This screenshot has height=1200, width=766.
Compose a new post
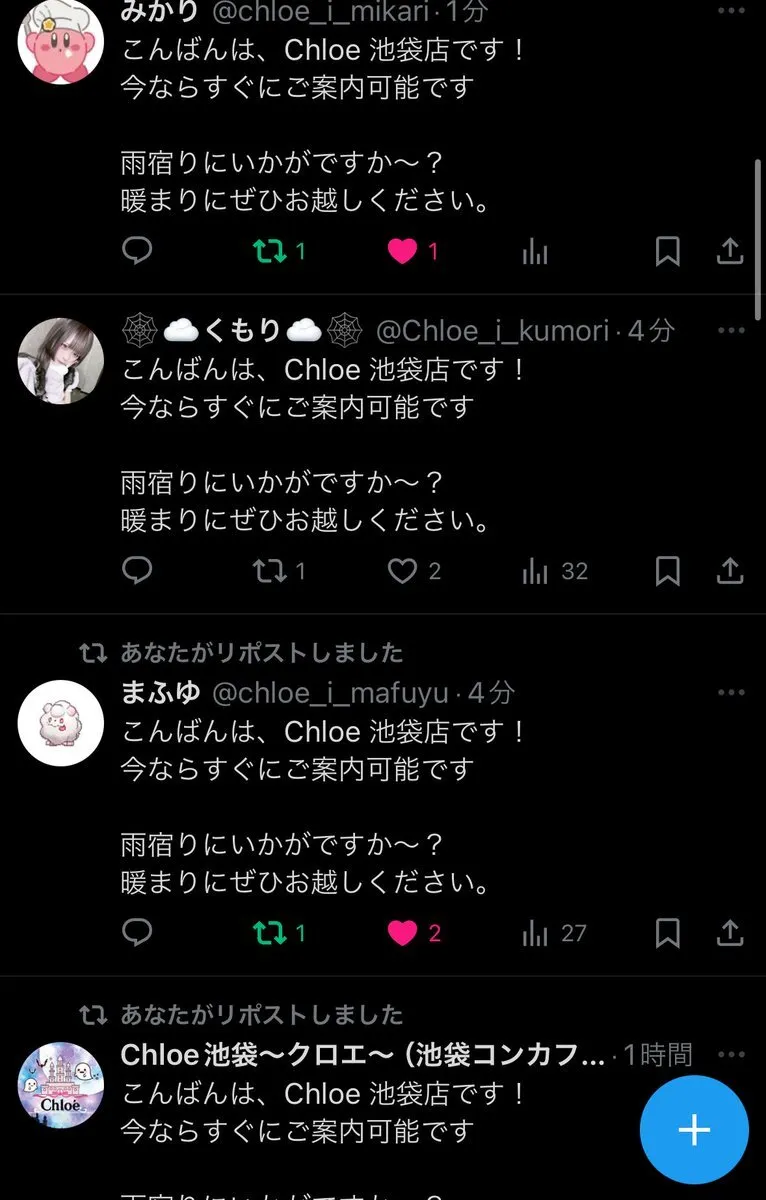pos(694,1130)
